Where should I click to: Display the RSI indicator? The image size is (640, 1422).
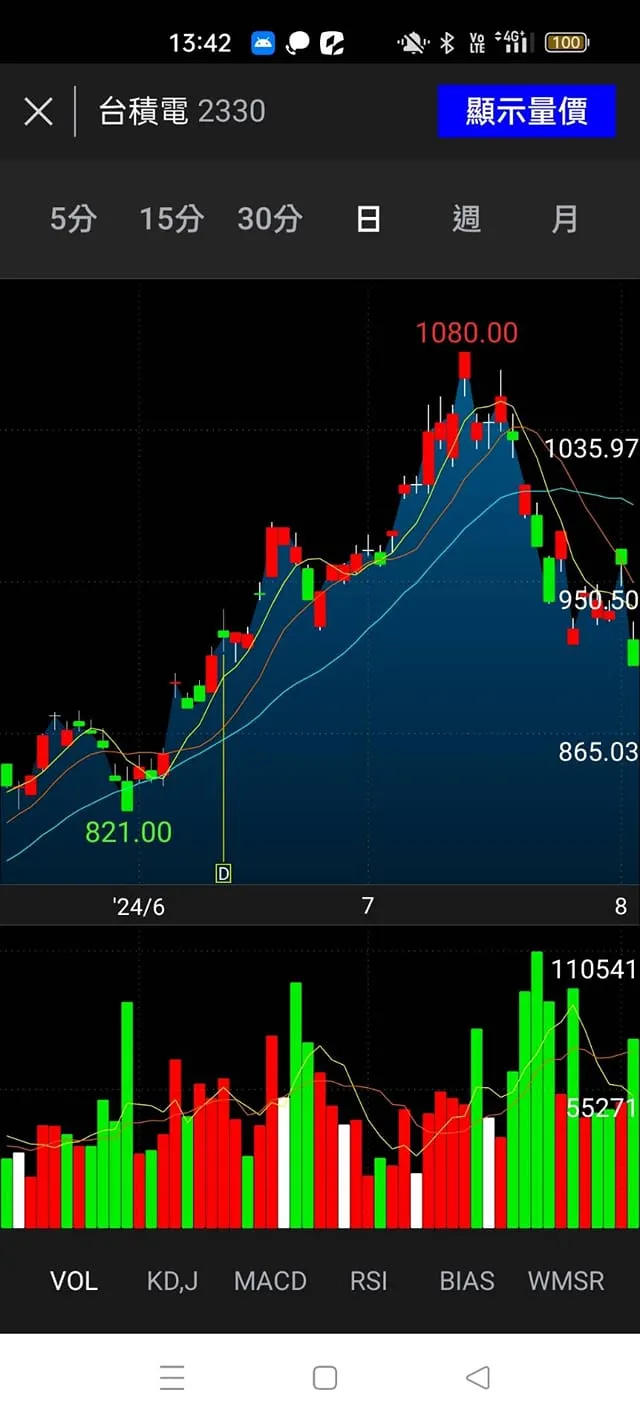(x=368, y=1281)
